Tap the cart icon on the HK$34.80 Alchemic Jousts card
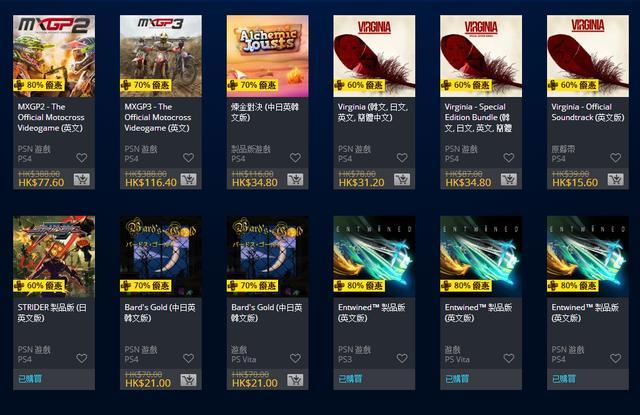The width and height of the screenshot is (640, 415). (296, 181)
